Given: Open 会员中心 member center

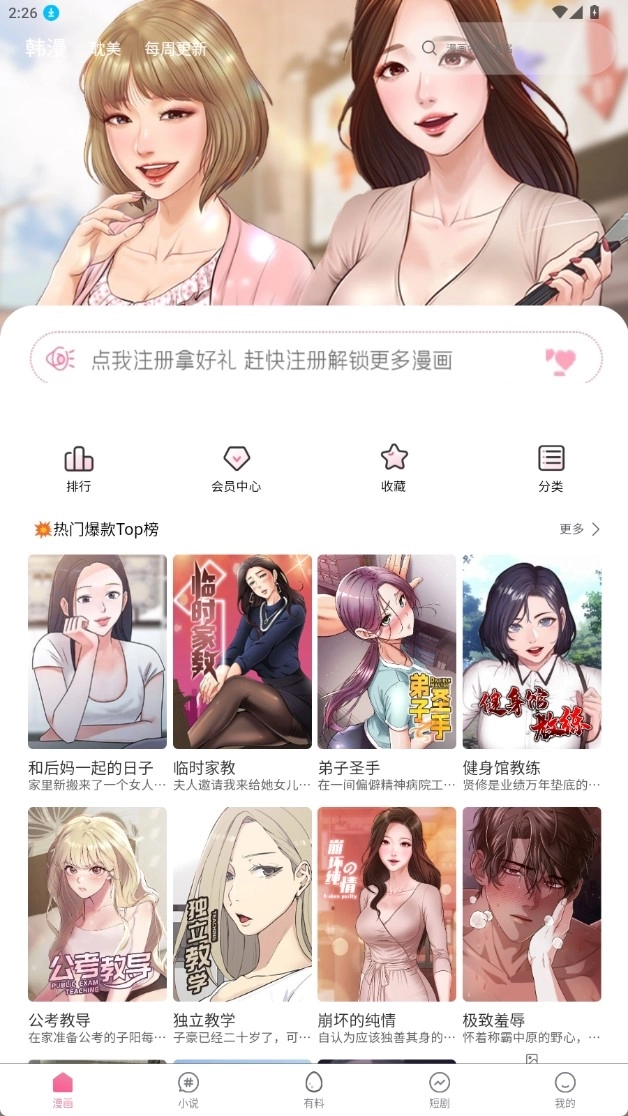Looking at the screenshot, I should (236, 468).
